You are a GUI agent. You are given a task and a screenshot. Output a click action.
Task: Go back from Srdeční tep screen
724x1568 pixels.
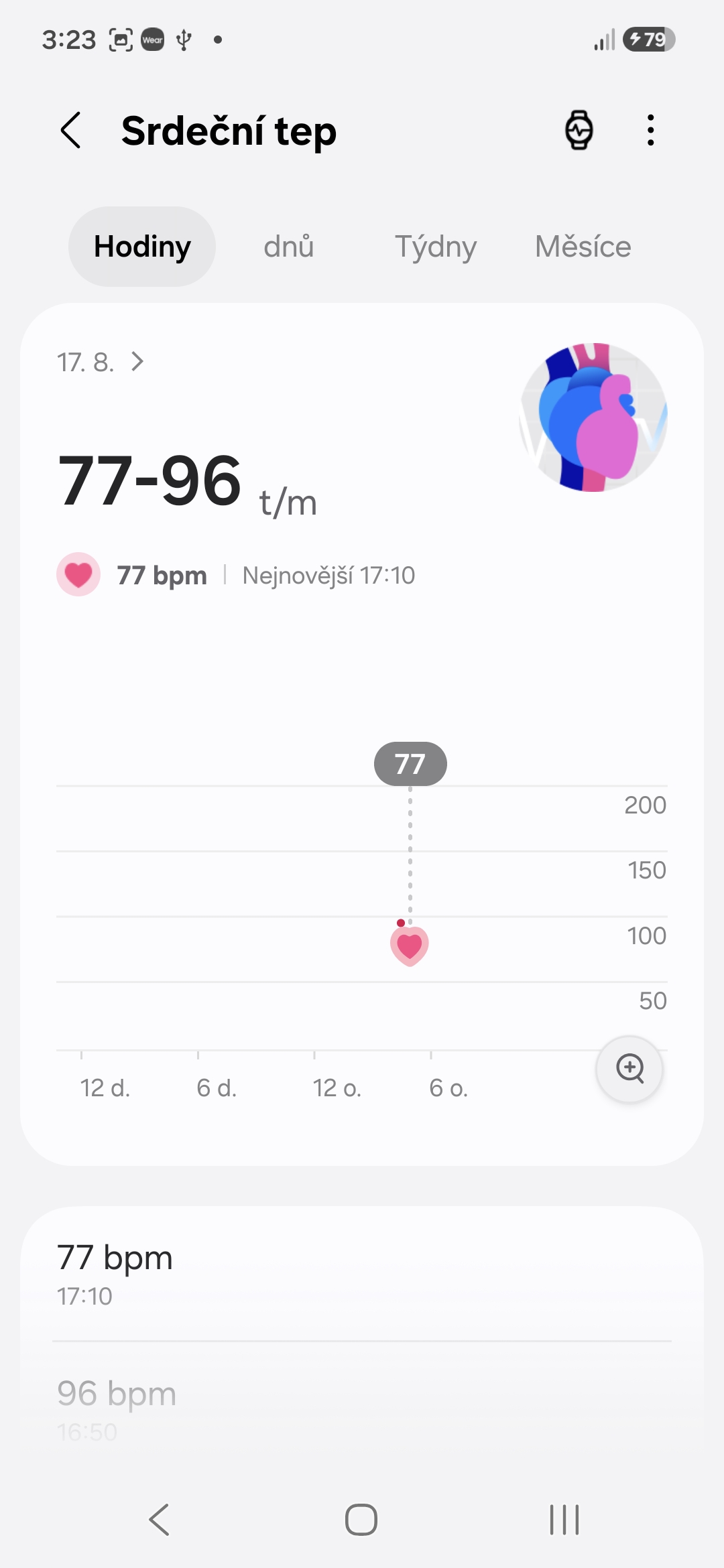[x=71, y=130]
